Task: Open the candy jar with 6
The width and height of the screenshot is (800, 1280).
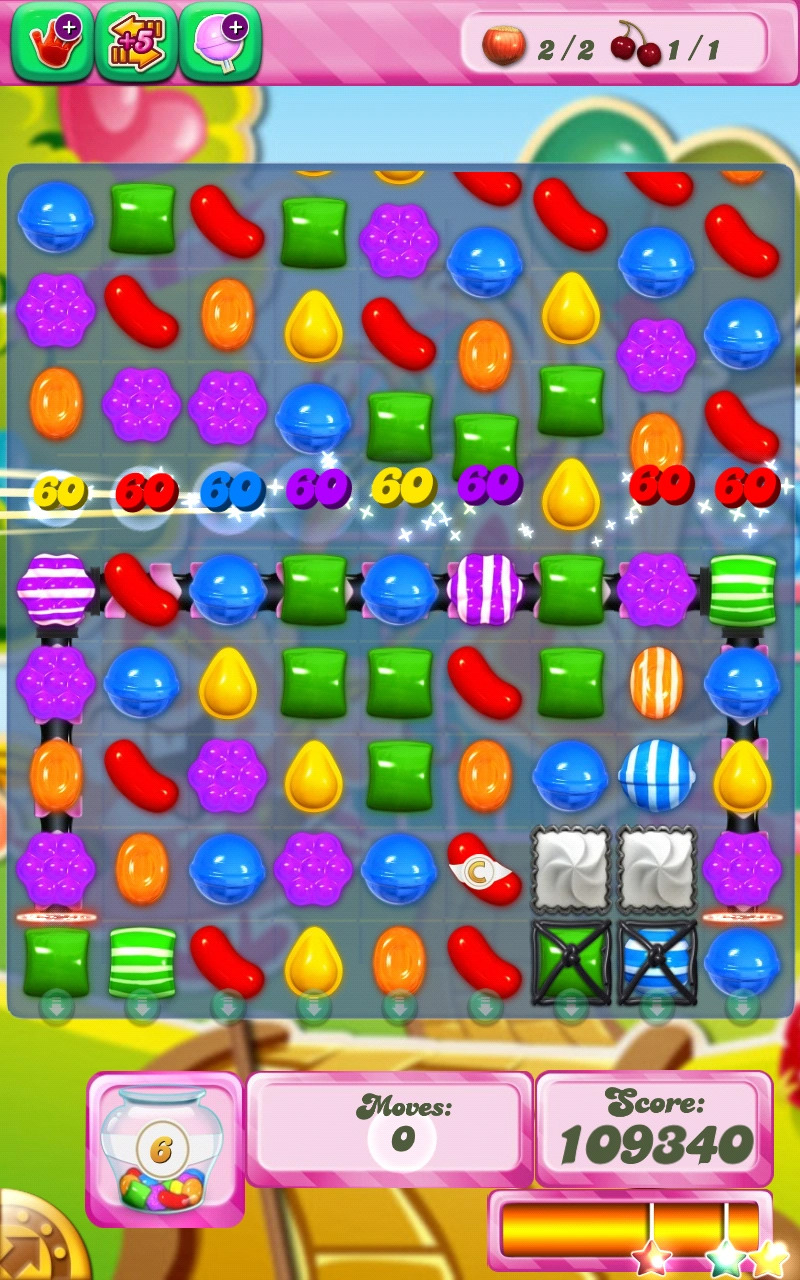Action: click(x=165, y=1149)
